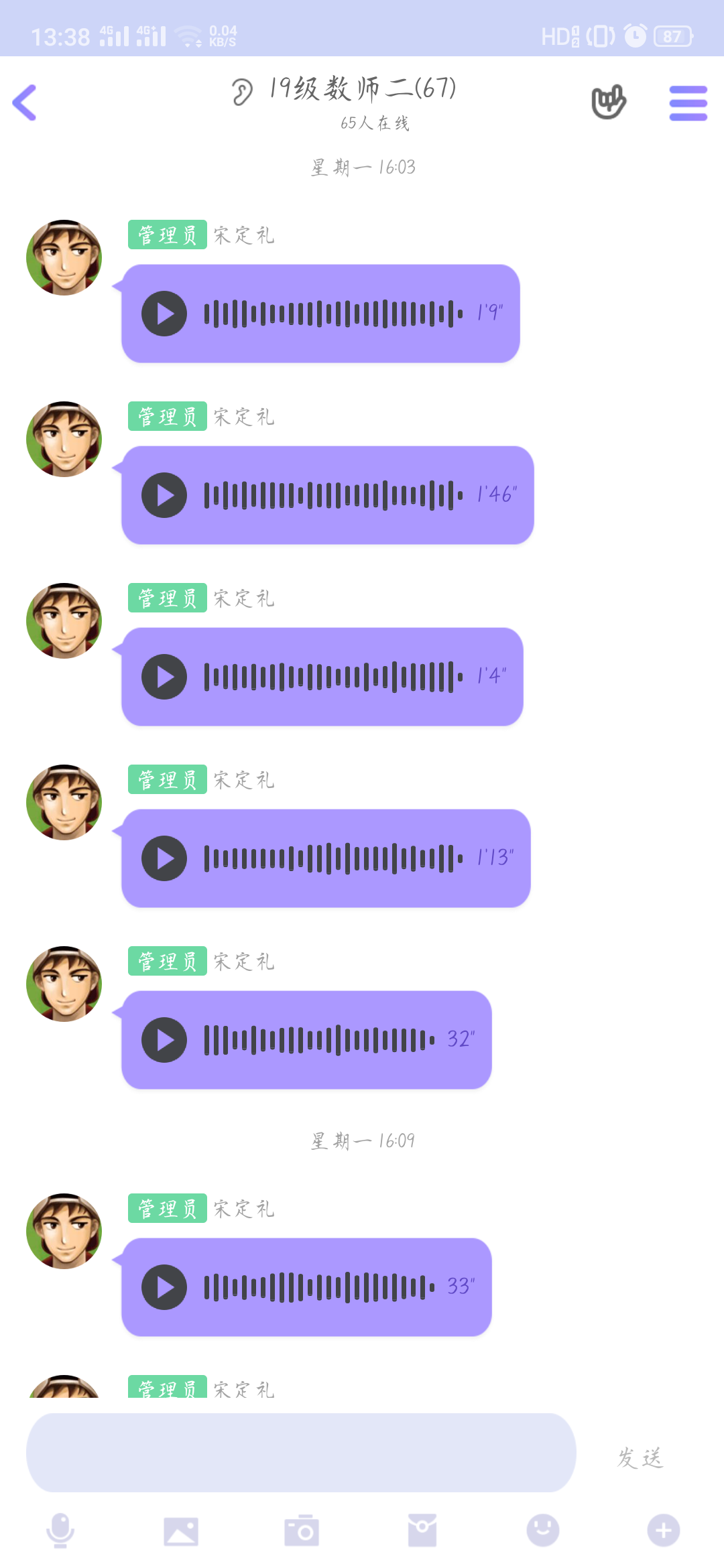
Task: Open the hand gesture icon in header
Action: coord(608,103)
